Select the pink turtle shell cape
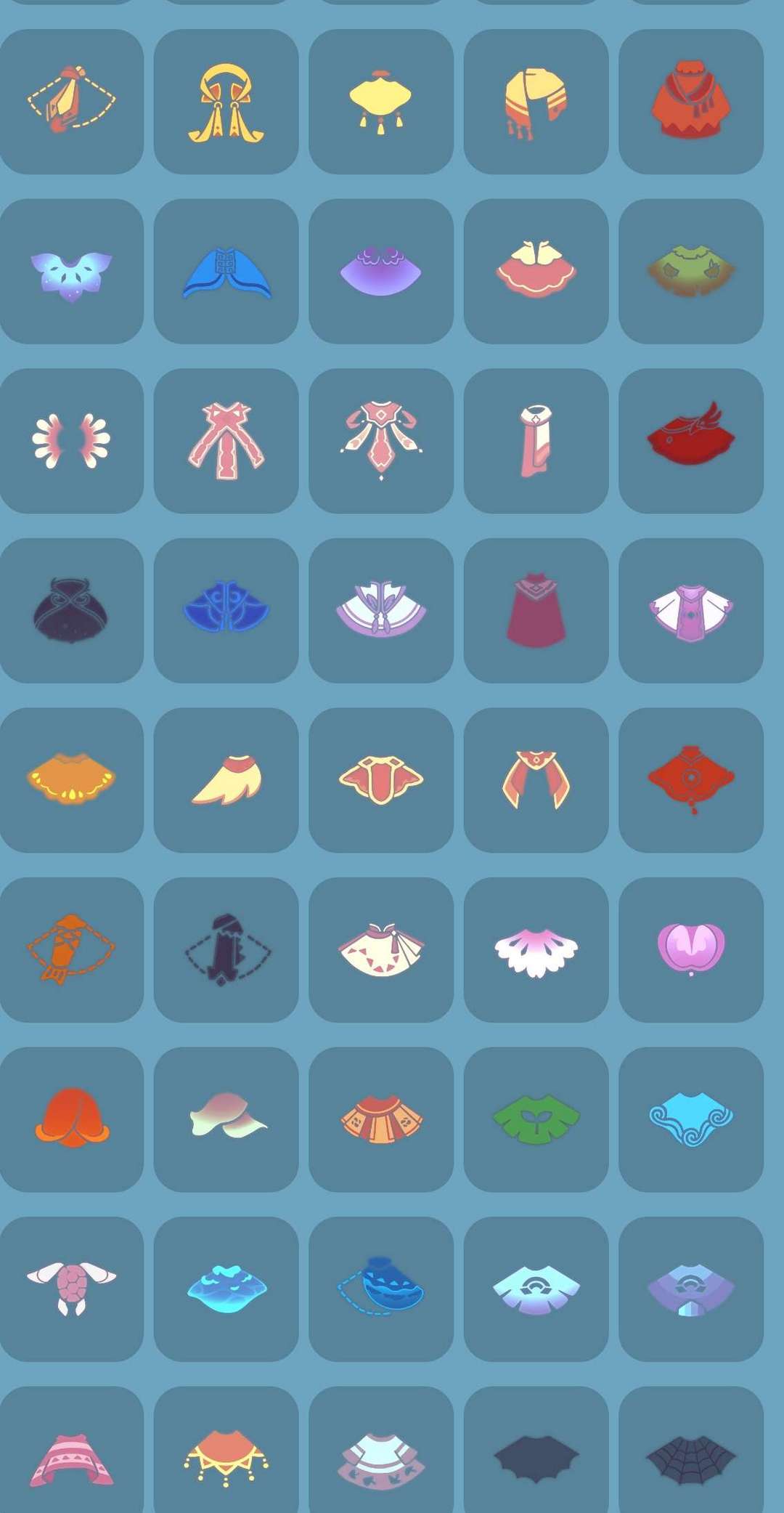 [x=71, y=1289]
